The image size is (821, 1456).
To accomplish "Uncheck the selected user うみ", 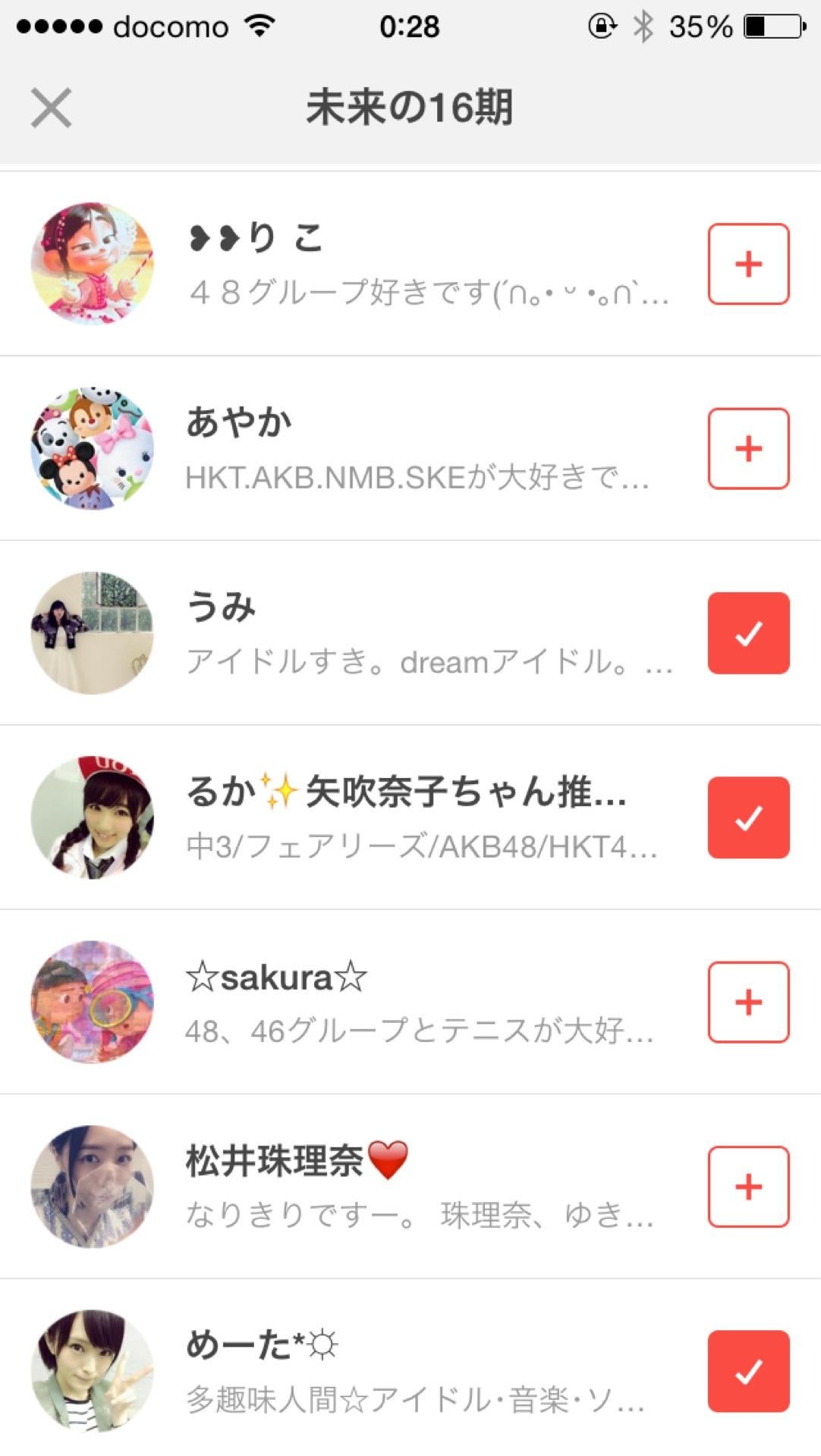I will (x=748, y=633).
